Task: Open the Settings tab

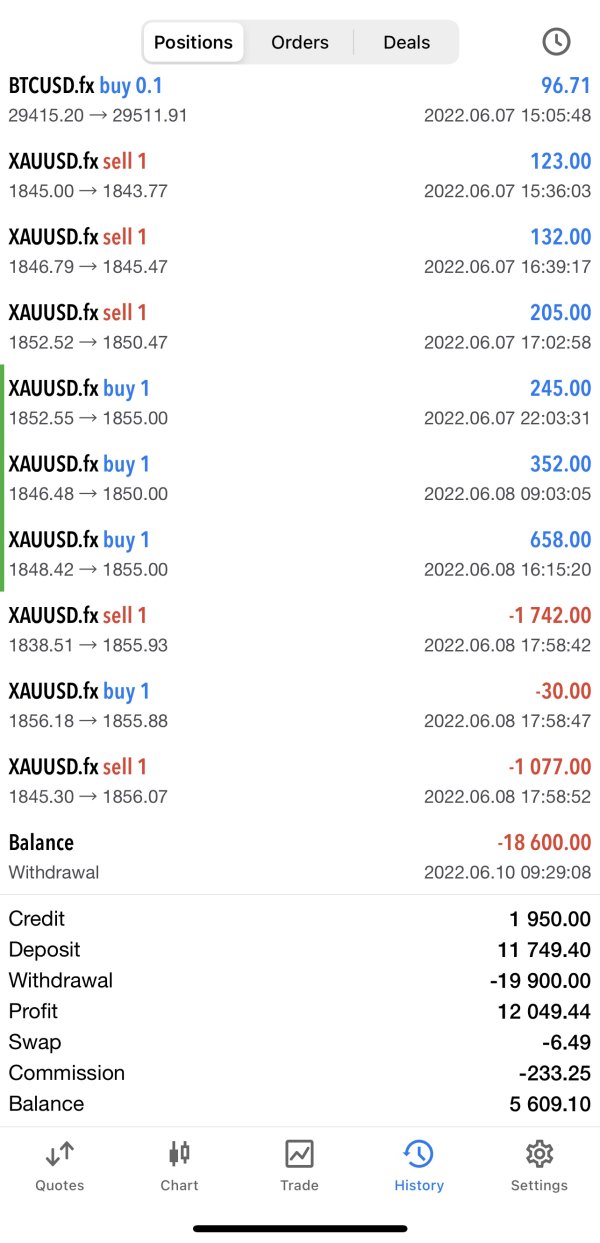Action: pyautogui.click(x=539, y=1166)
